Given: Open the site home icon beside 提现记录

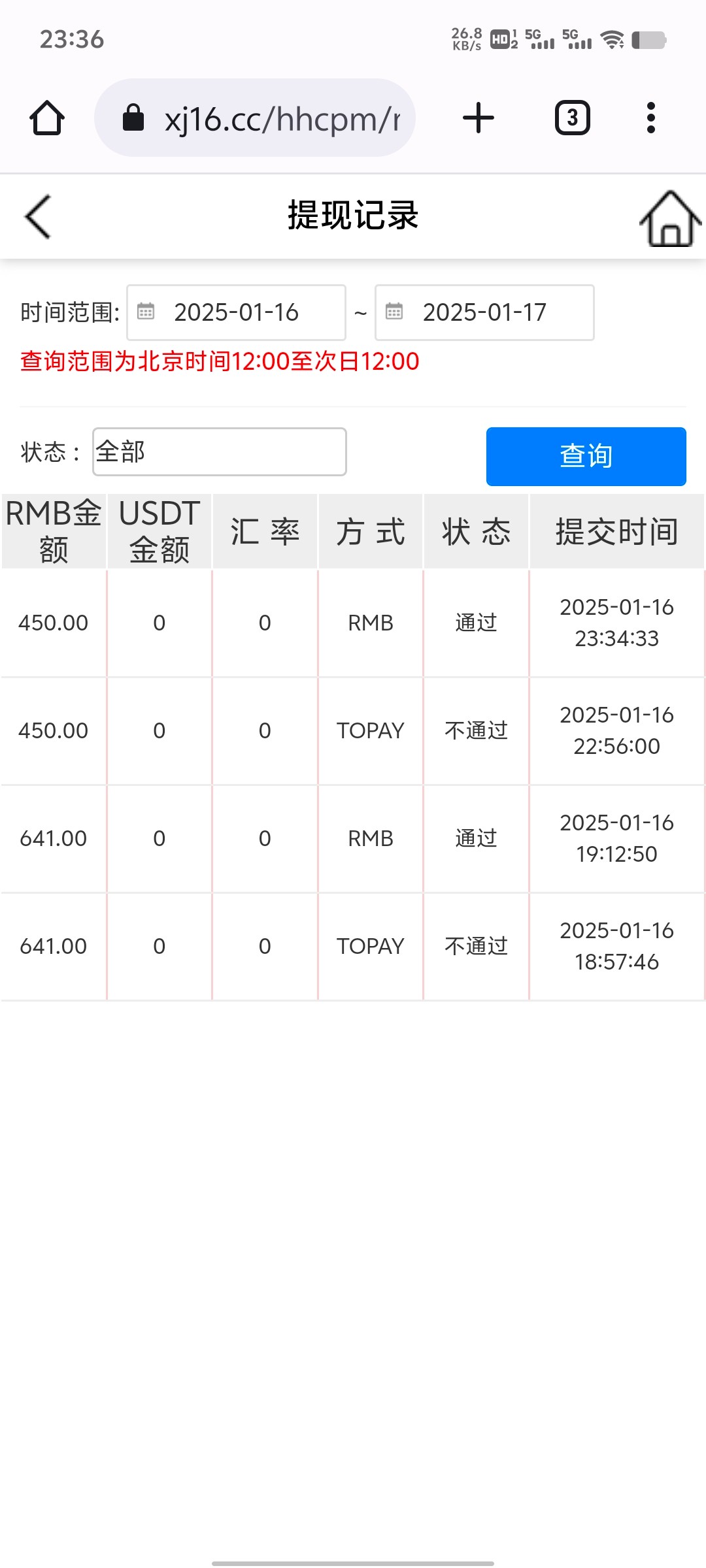Looking at the screenshot, I should point(670,219).
